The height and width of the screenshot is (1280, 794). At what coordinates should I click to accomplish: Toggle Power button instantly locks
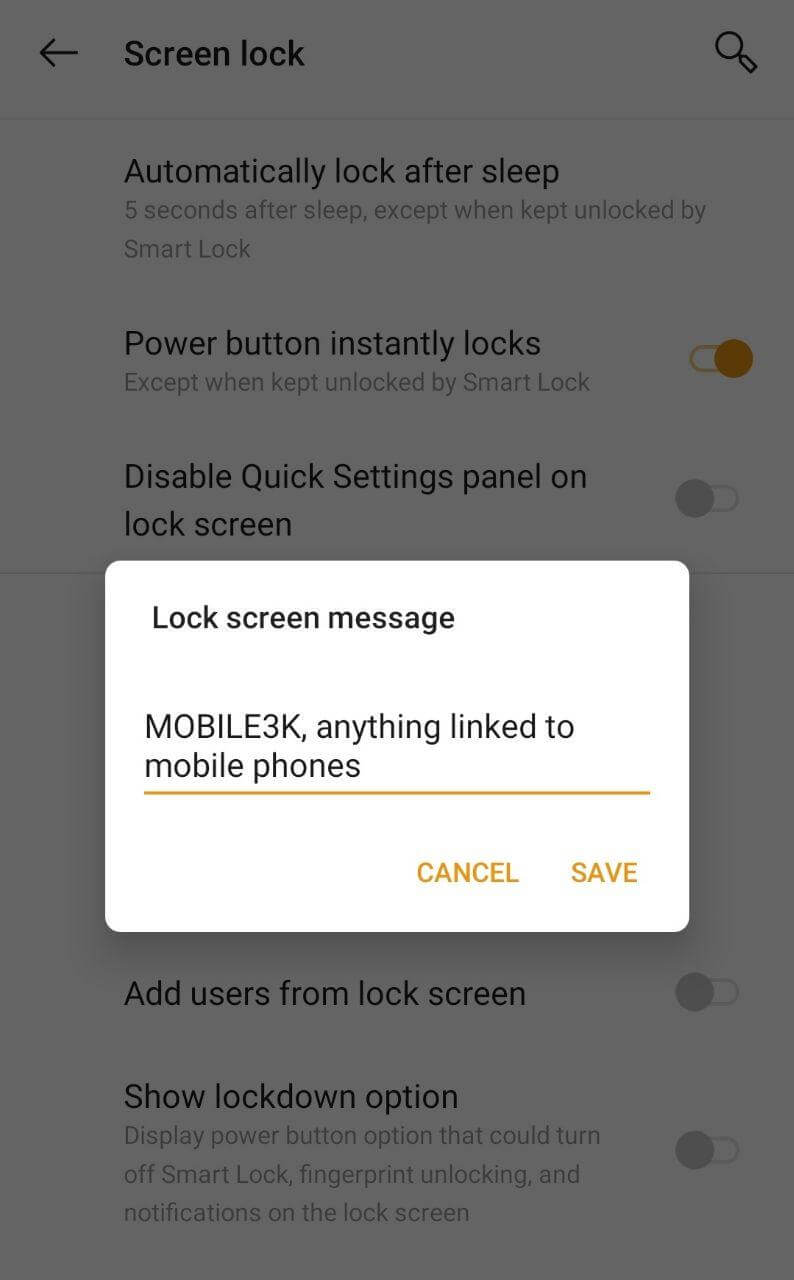(x=720, y=359)
